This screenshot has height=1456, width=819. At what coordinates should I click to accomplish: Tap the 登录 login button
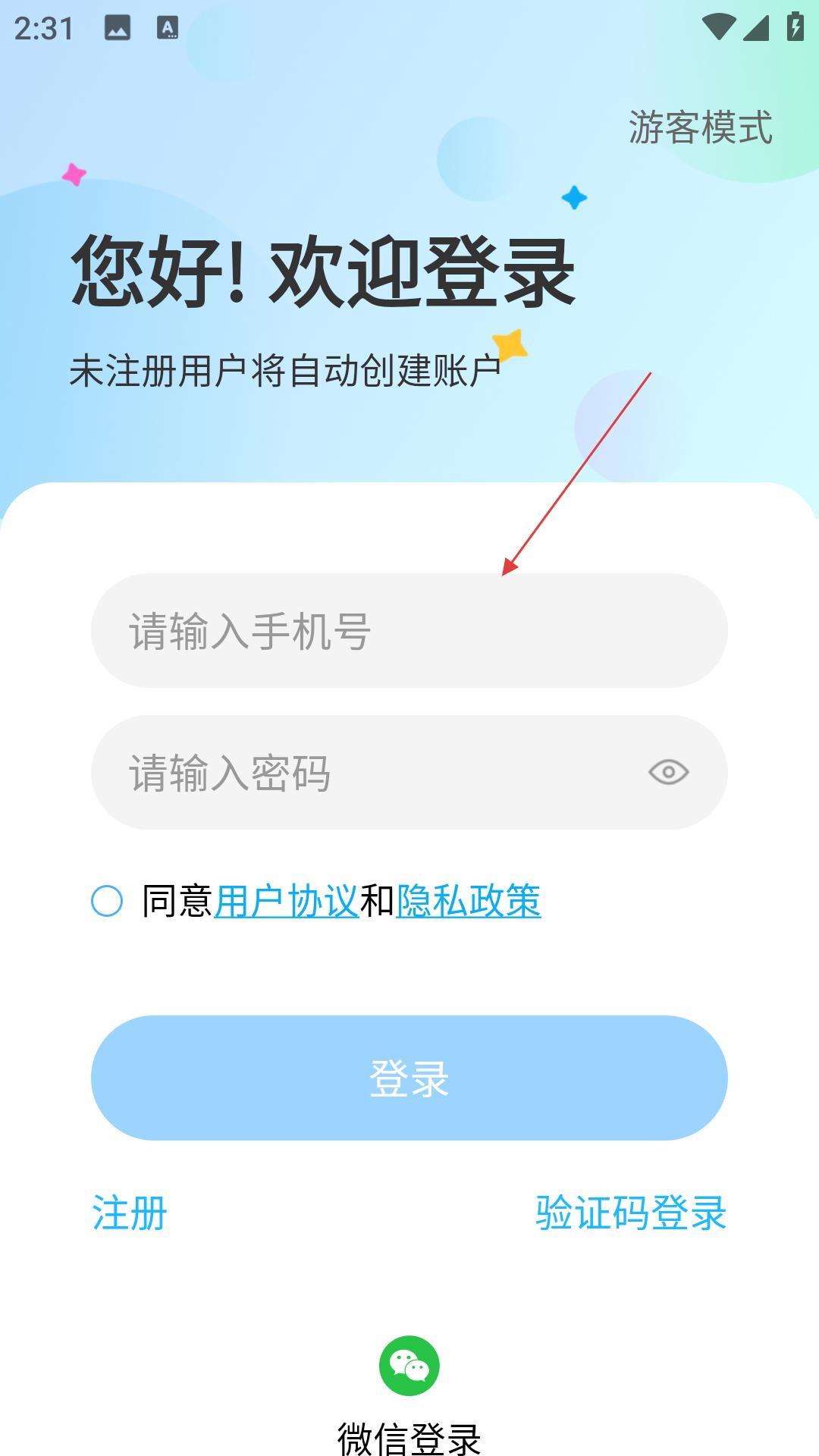pos(409,1078)
